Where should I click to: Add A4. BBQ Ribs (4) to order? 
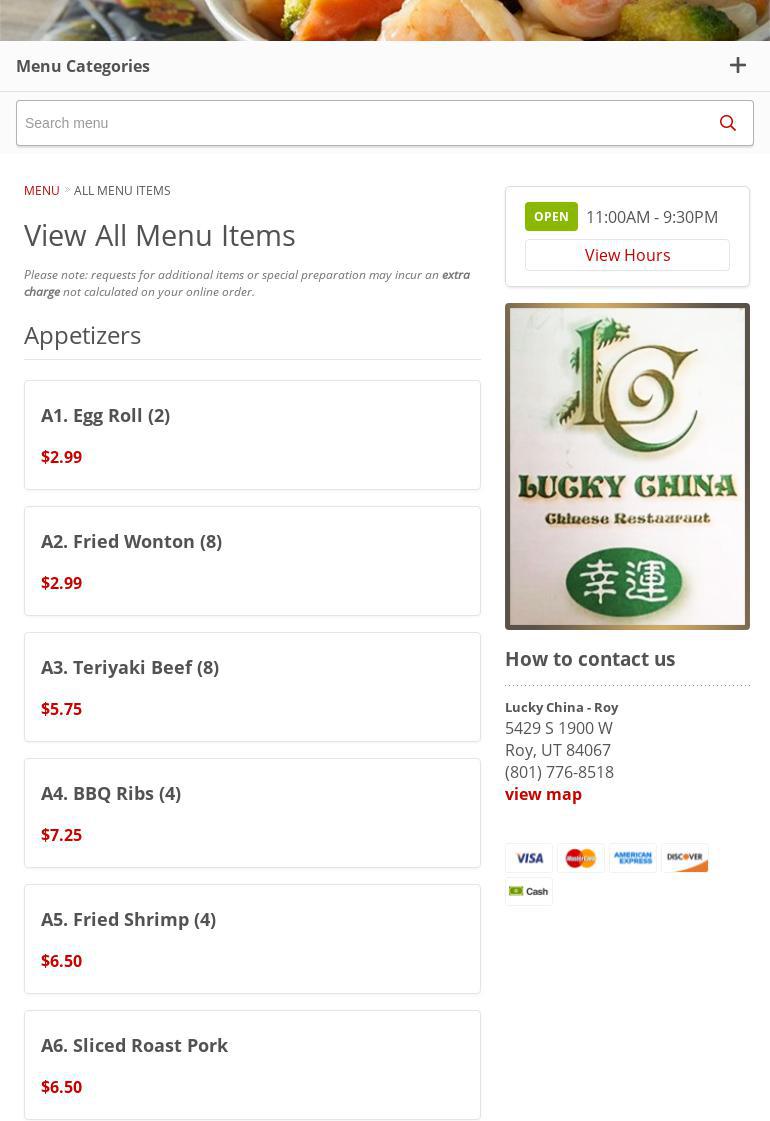click(x=252, y=813)
